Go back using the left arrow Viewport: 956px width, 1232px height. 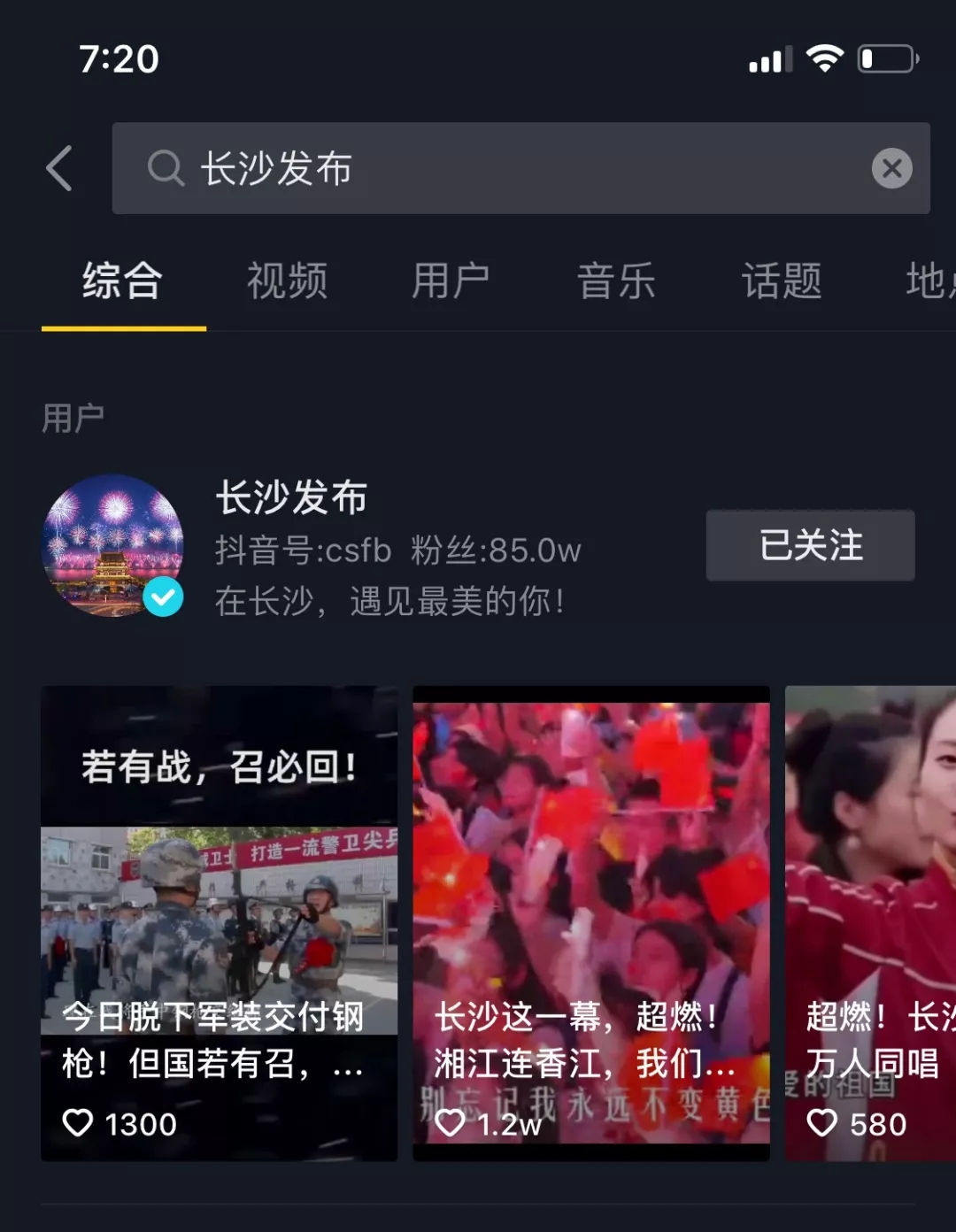[x=59, y=168]
